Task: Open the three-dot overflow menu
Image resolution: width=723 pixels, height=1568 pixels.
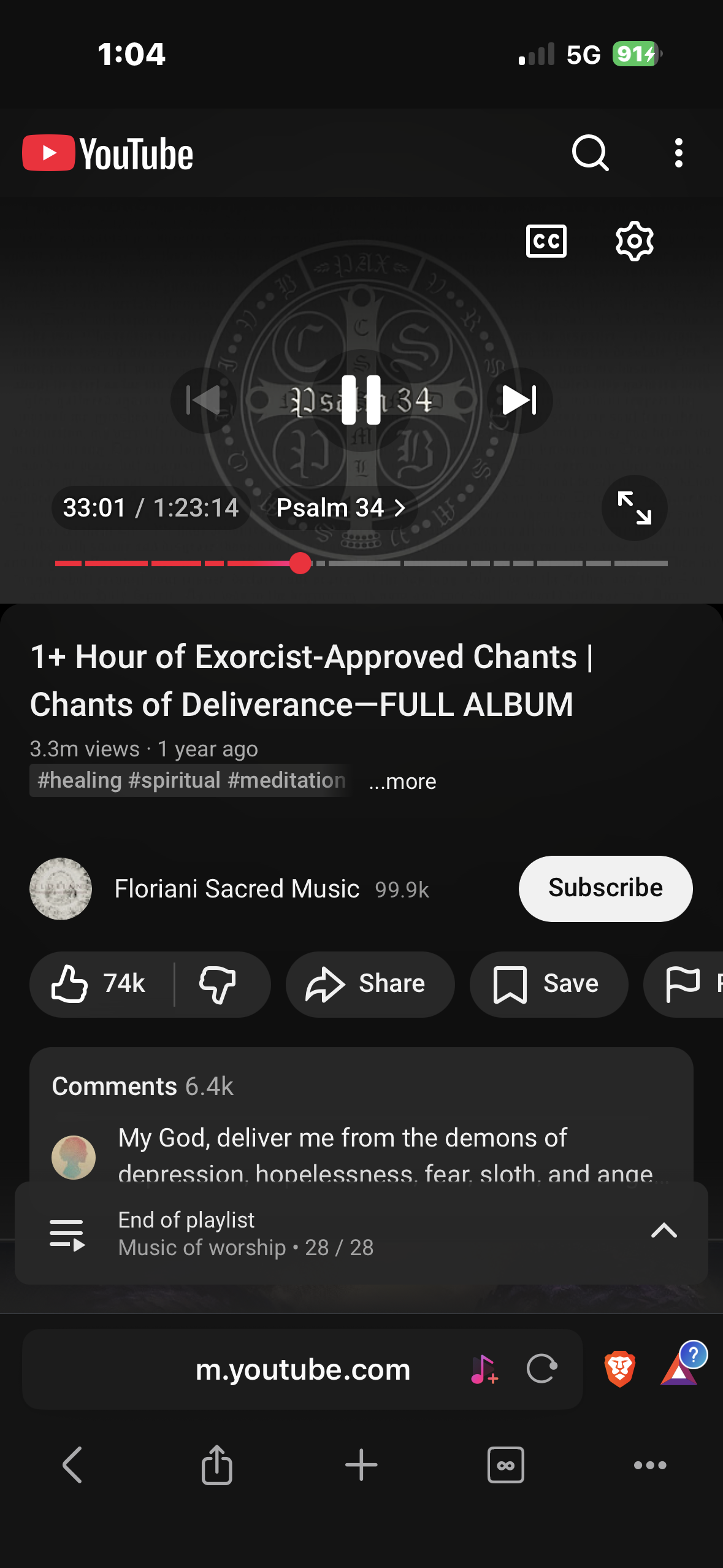Action: tap(678, 153)
